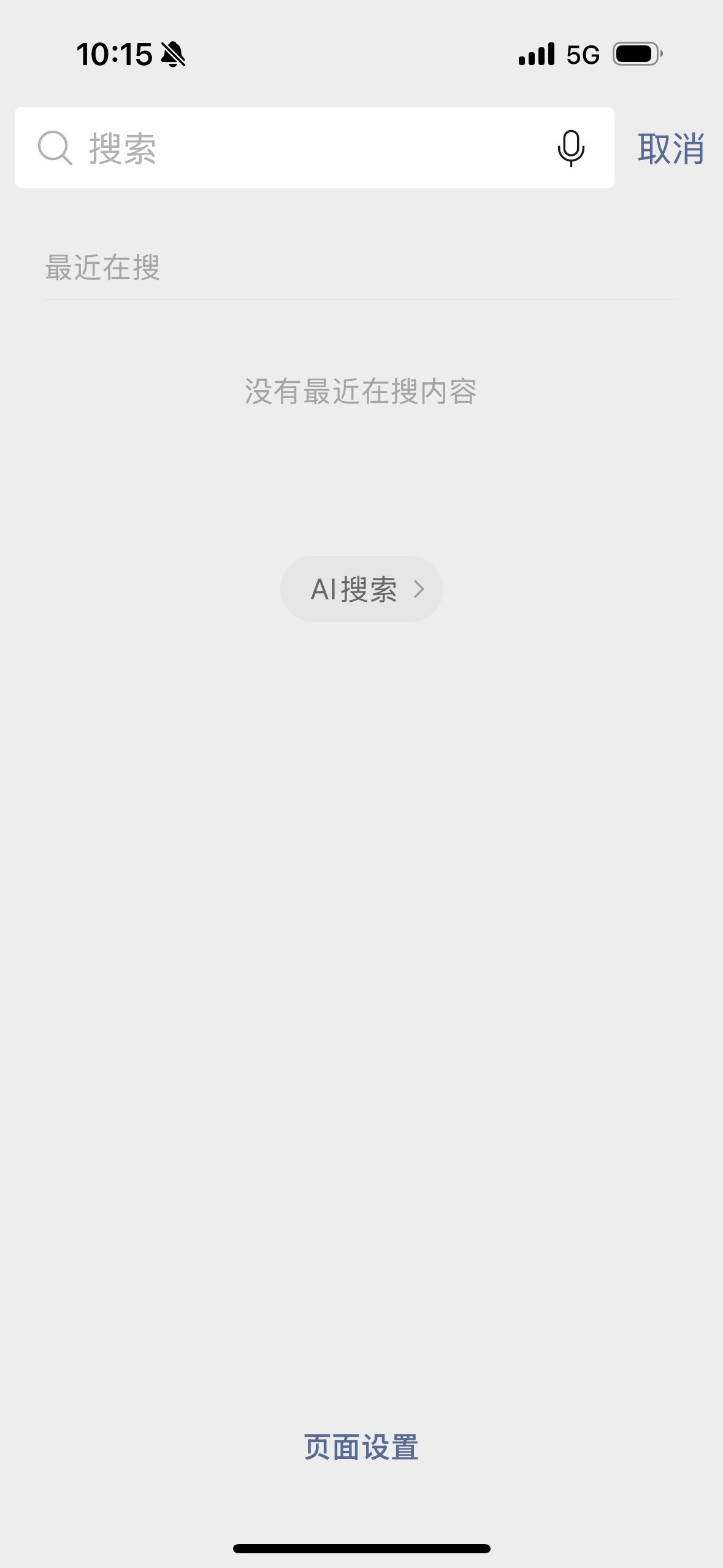Open AI搜索
Screen dimensions: 723x1568
click(362, 589)
